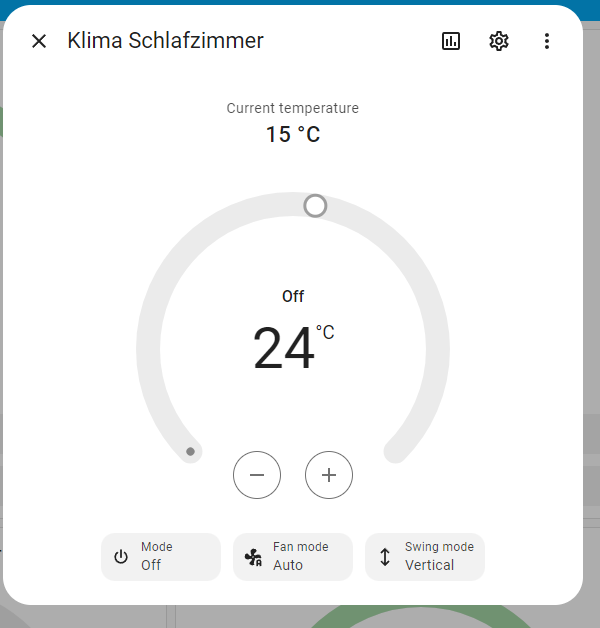
Task: Open the history chart icon
Action: [451, 41]
